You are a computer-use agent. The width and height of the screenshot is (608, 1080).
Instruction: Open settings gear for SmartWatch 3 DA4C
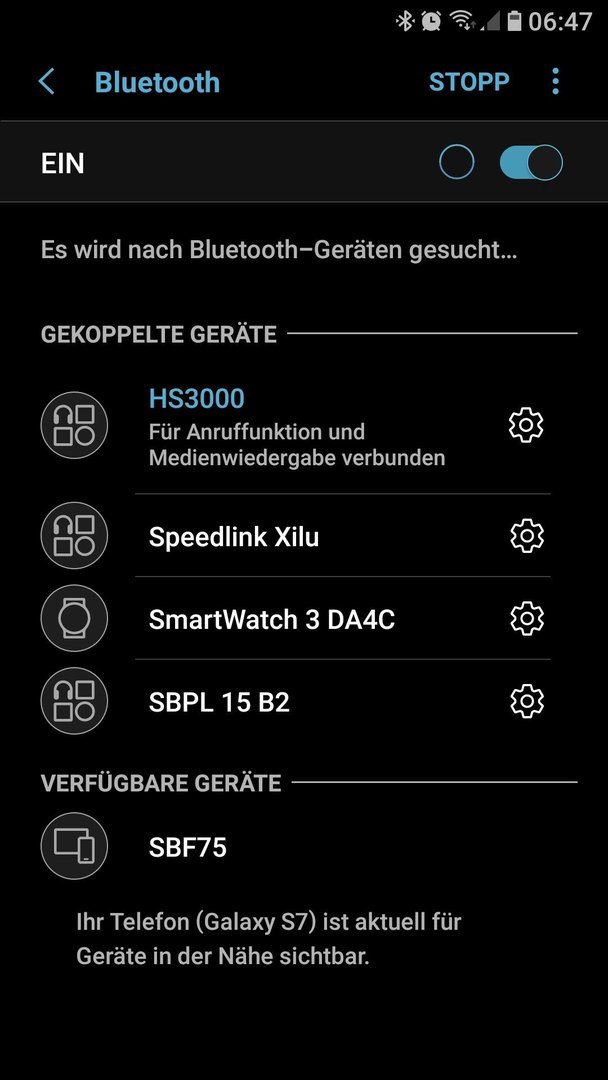click(x=527, y=619)
